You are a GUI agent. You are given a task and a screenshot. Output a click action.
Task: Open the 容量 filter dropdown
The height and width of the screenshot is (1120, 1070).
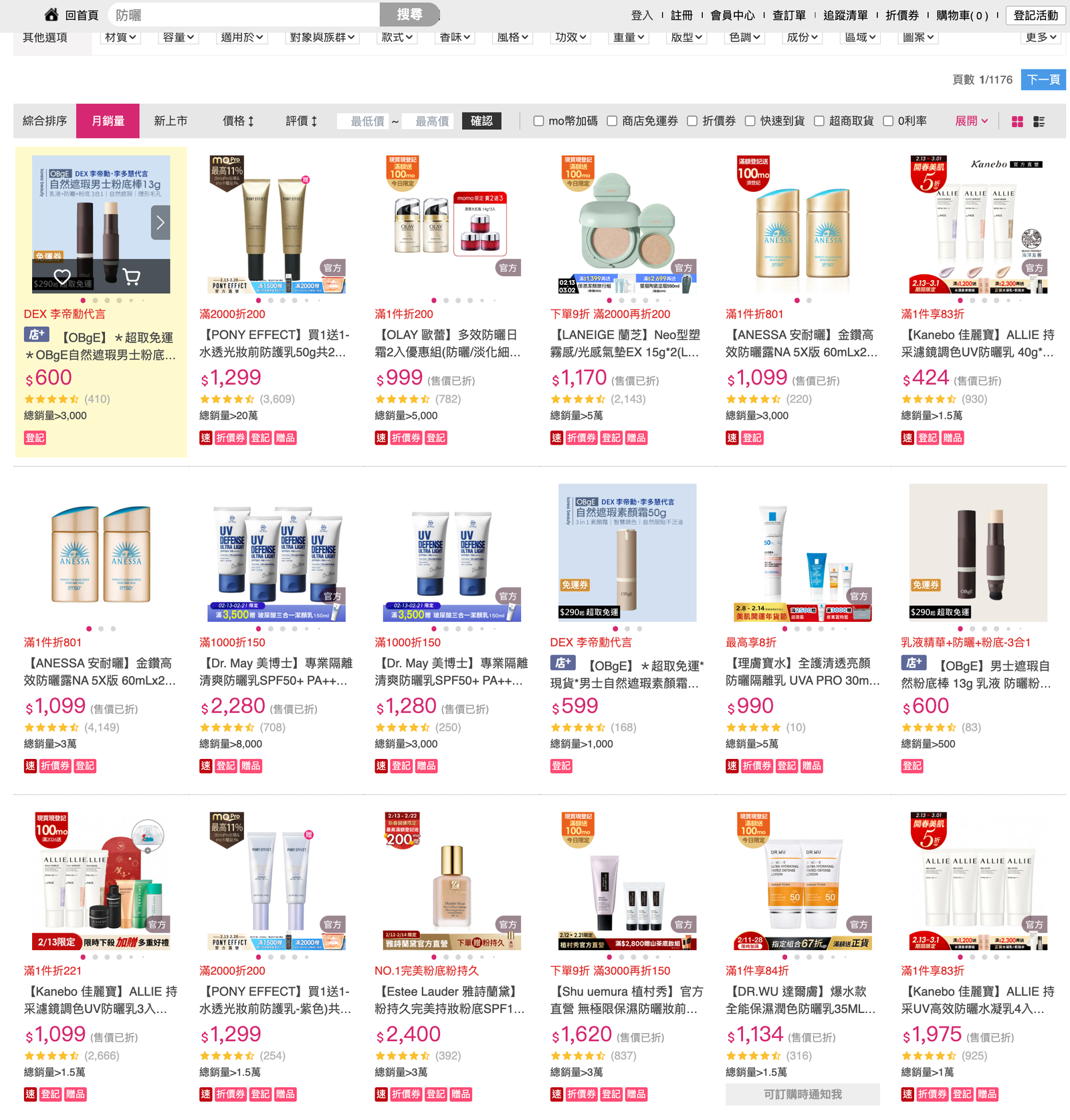[x=179, y=37]
